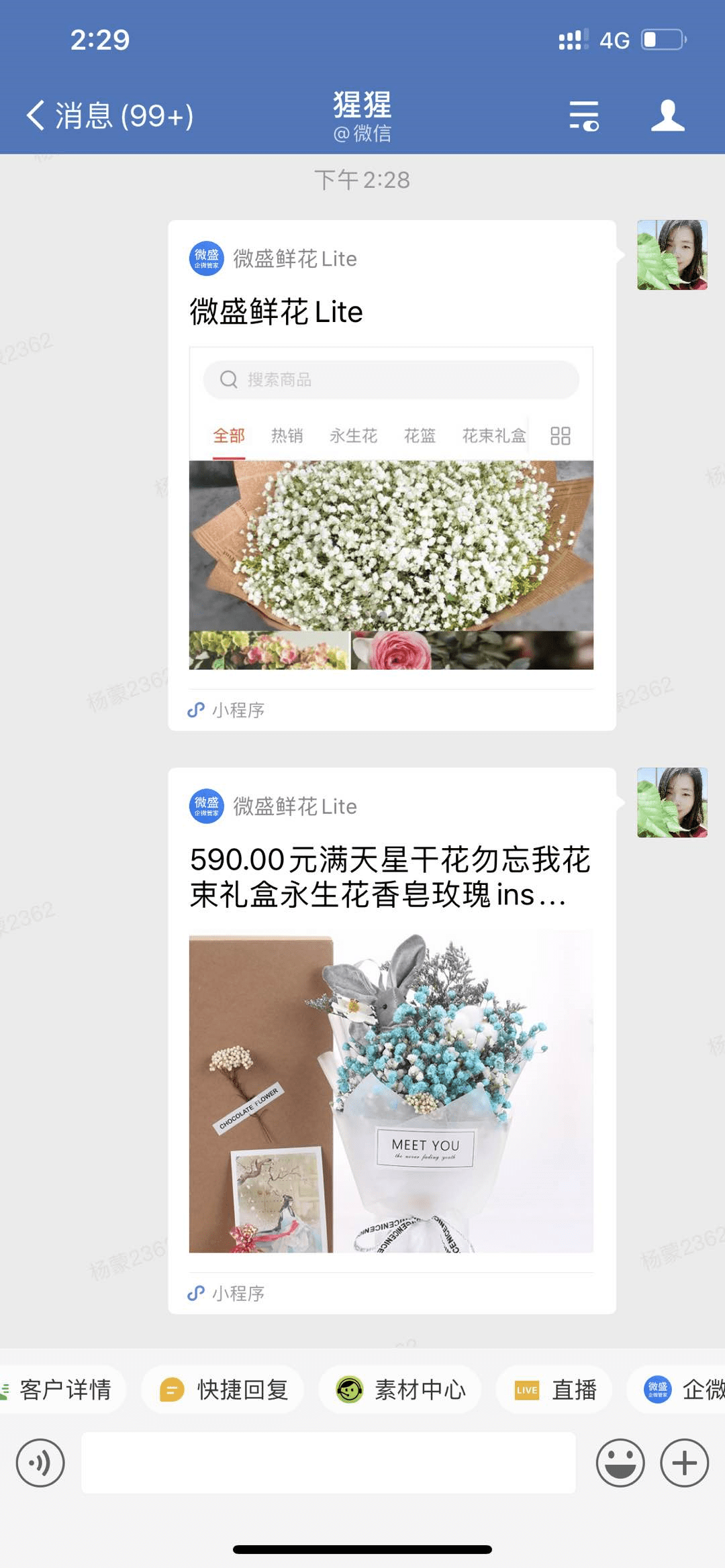Open the contact profile icon
This screenshot has height=1568, width=725.
(x=667, y=115)
